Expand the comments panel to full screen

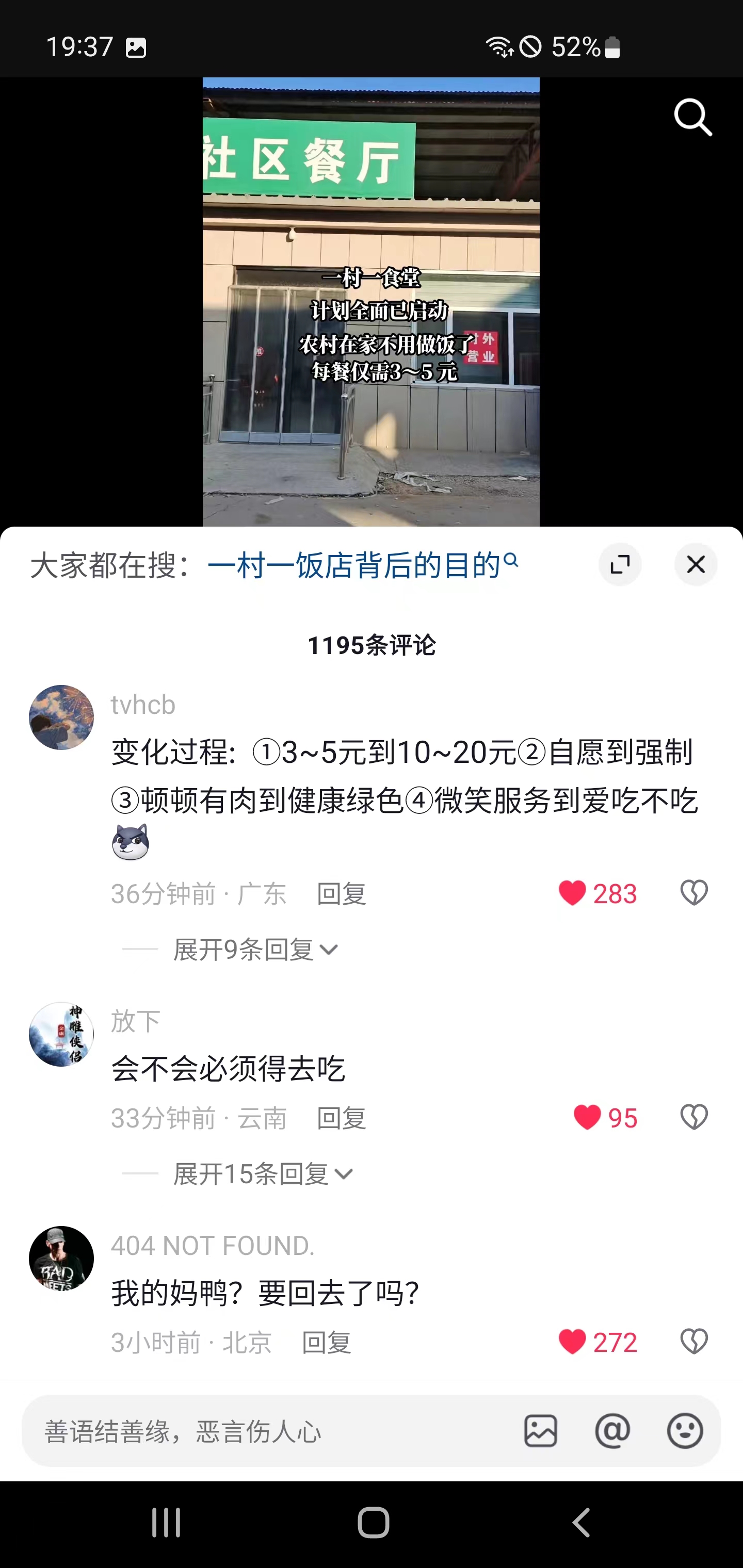click(x=620, y=564)
